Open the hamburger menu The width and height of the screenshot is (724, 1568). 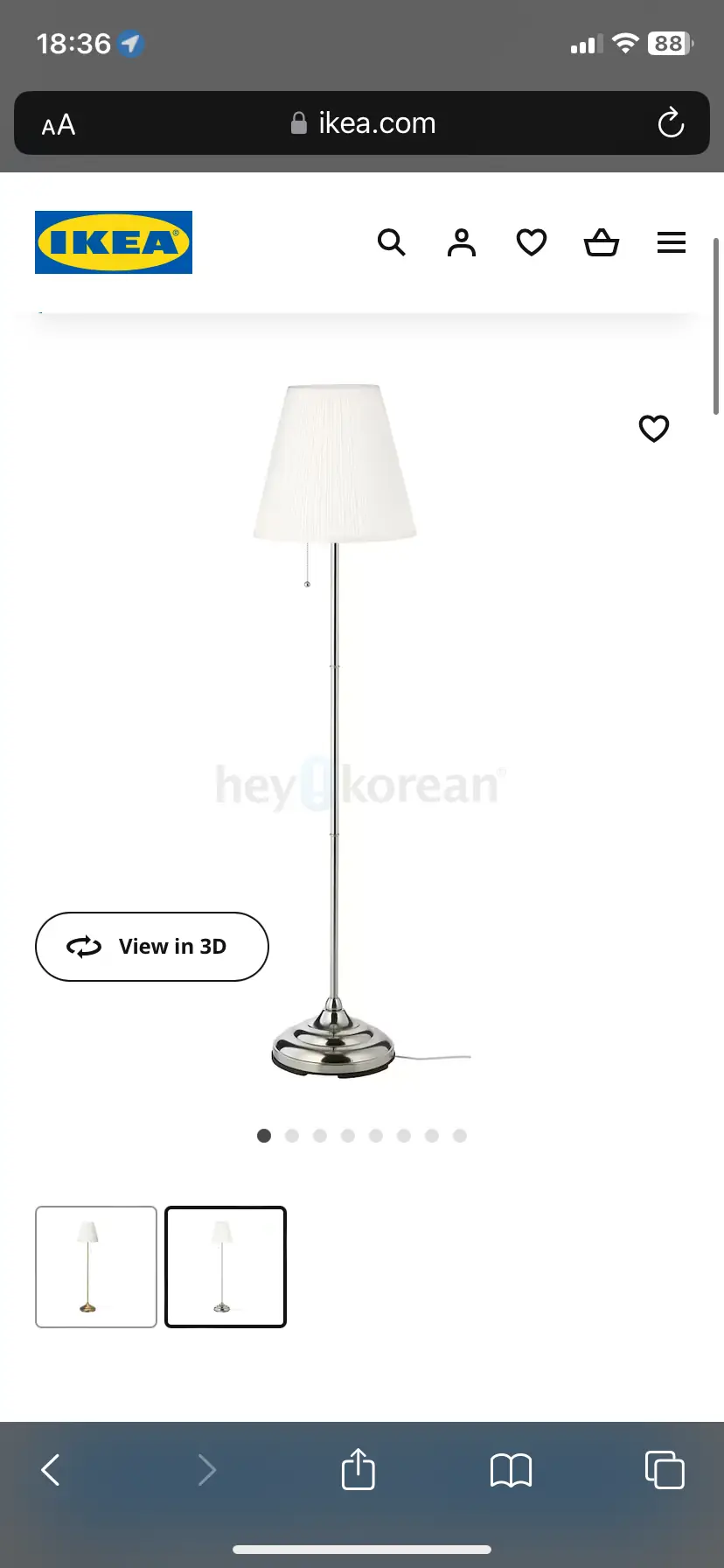click(x=672, y=242)
